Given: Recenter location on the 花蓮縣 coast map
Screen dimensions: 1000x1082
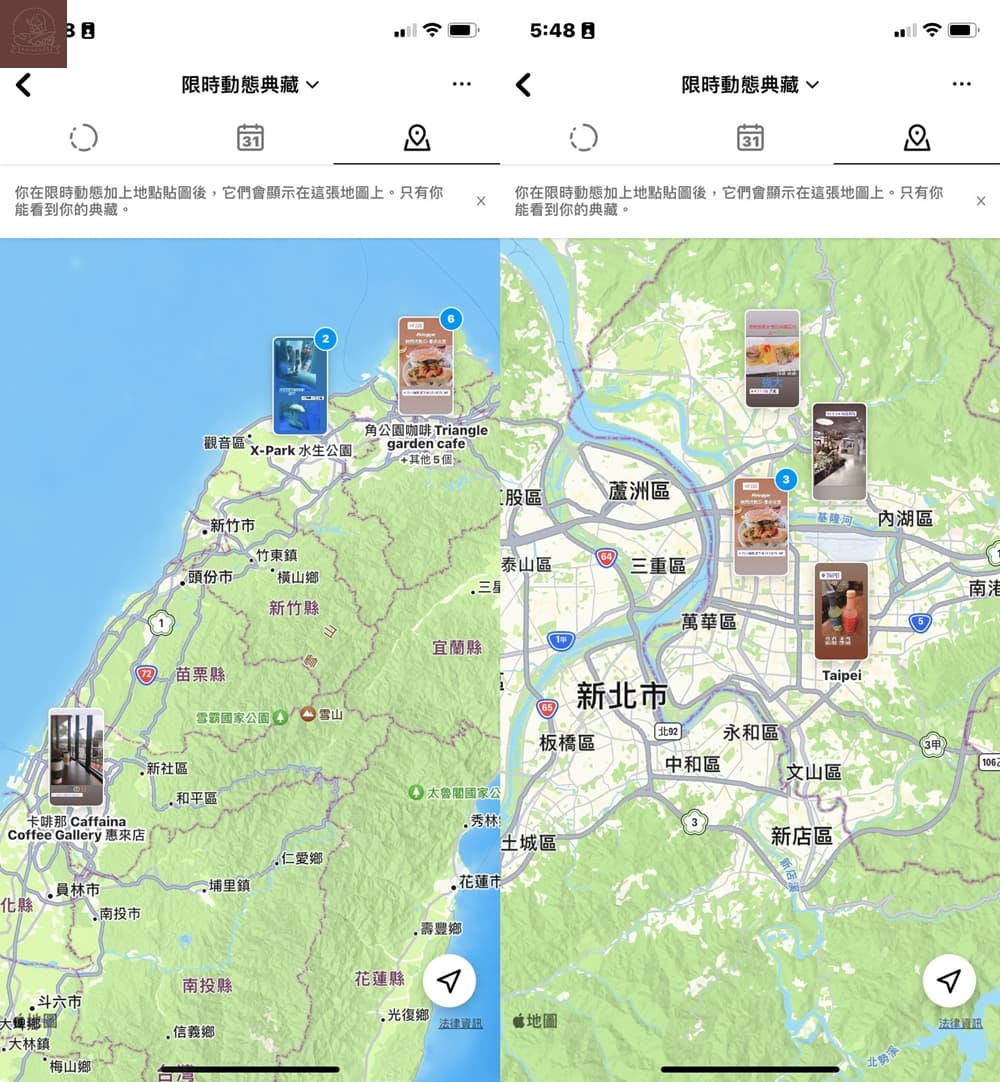Looking at the screenshot, I should click(449, 981).
